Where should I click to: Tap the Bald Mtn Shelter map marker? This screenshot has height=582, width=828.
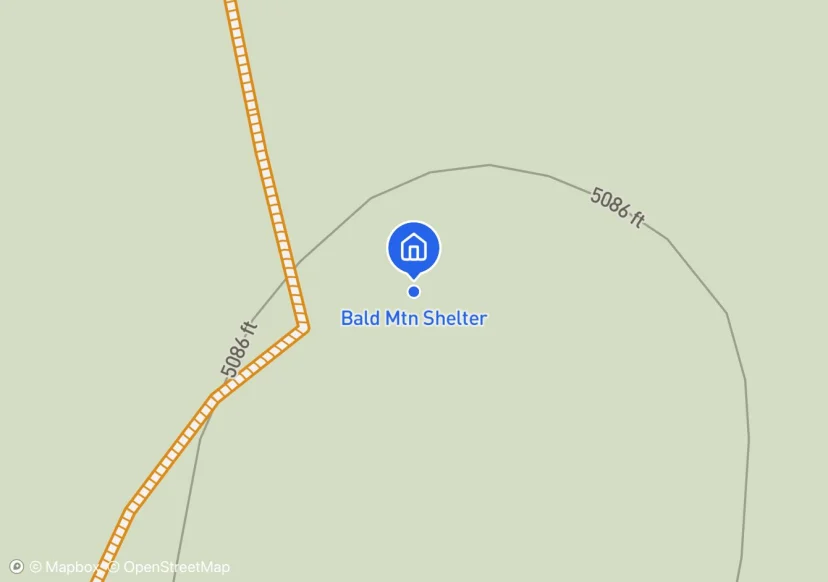(414, 247)
